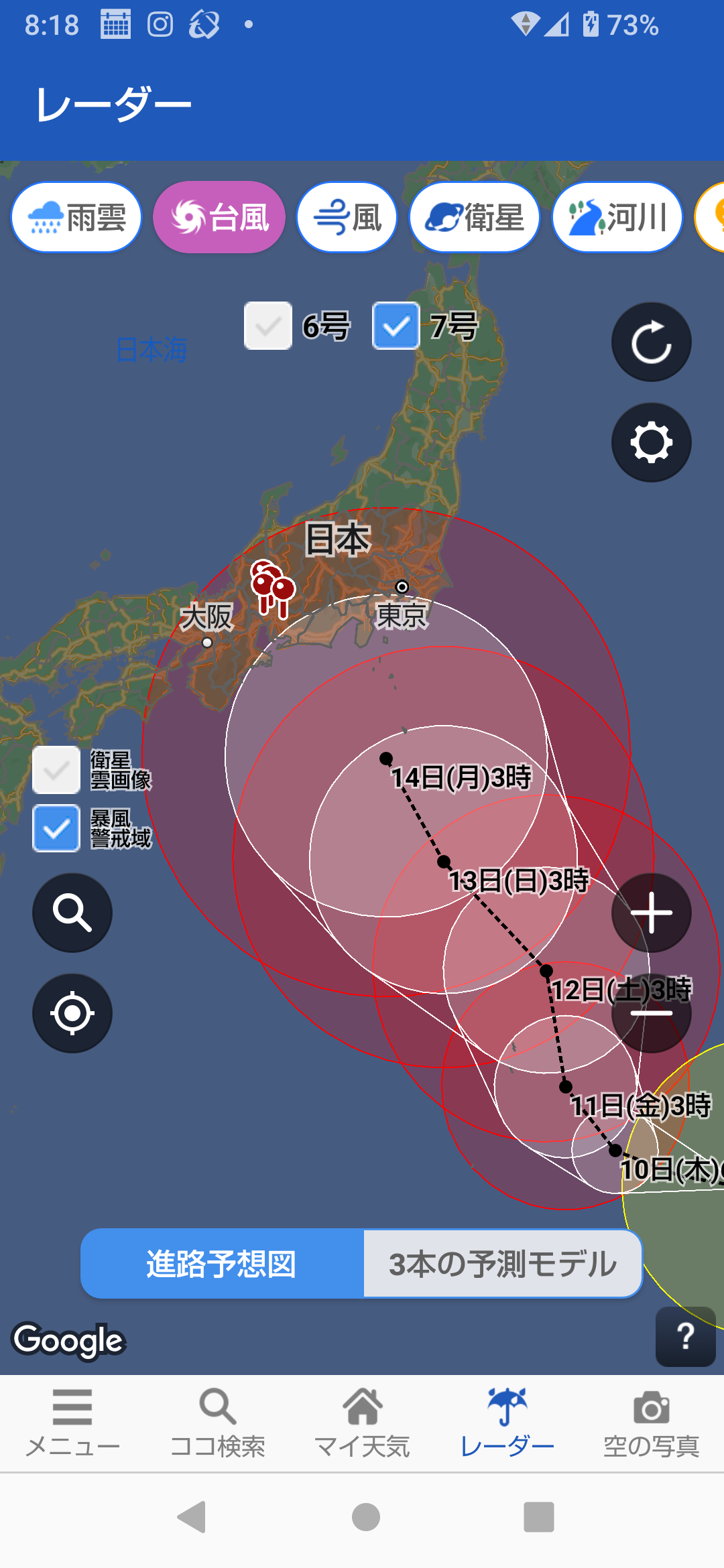
Task: Uncheck the typhoon 7号 checkbox
Action: pos(396,326)
